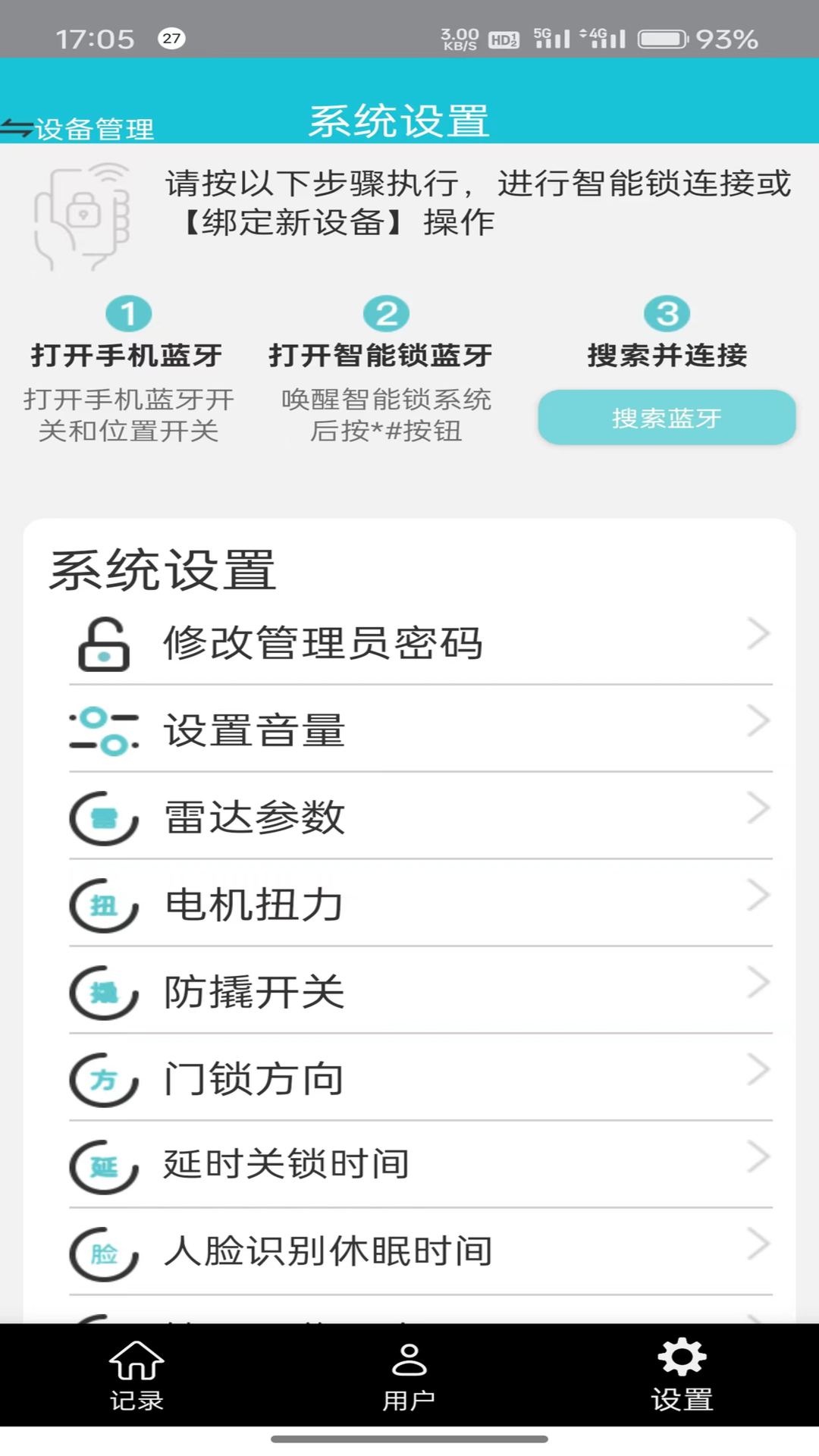Expand the 雷达参数 row chevron
Screen dimensions: 819x1456
(759, 808)
